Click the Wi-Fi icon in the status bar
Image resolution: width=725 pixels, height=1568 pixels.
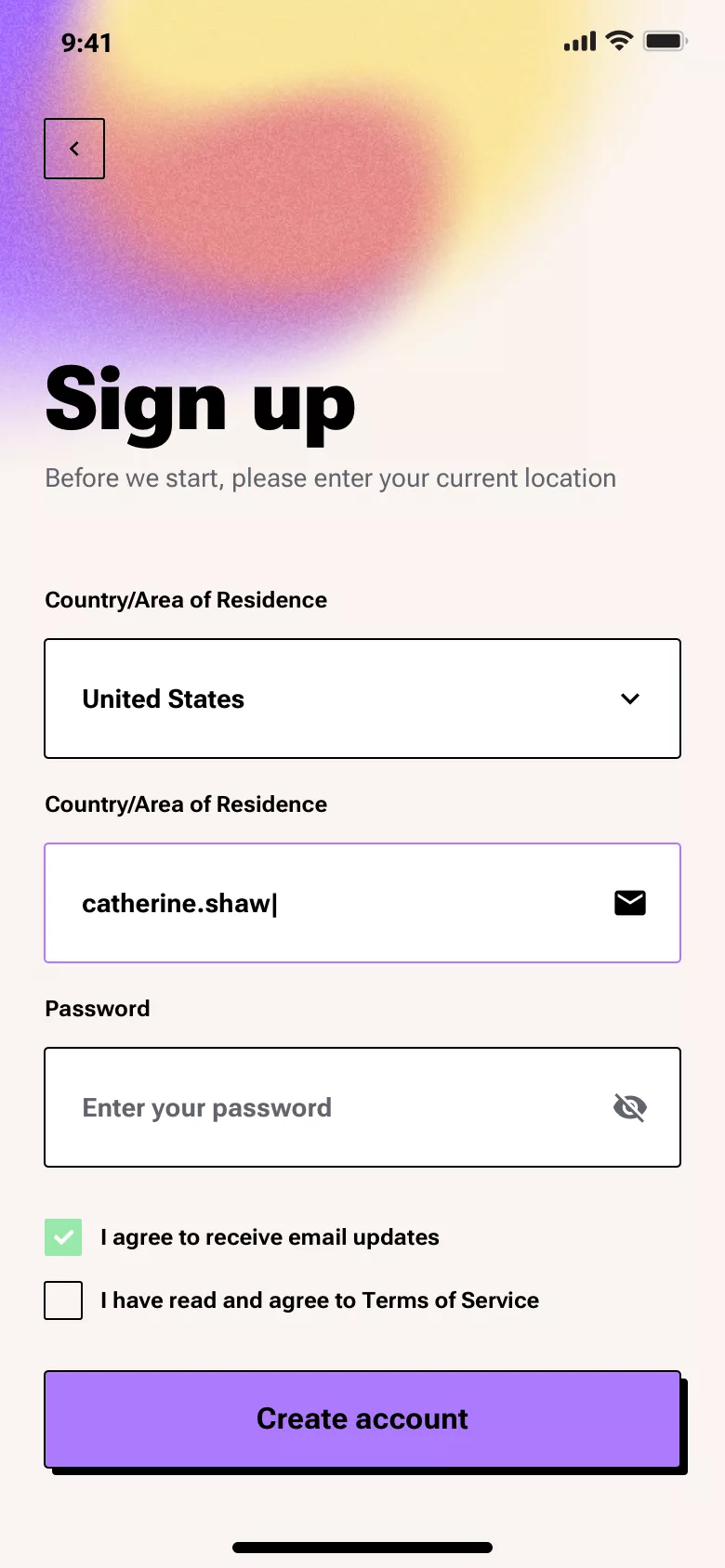[619, 41]
